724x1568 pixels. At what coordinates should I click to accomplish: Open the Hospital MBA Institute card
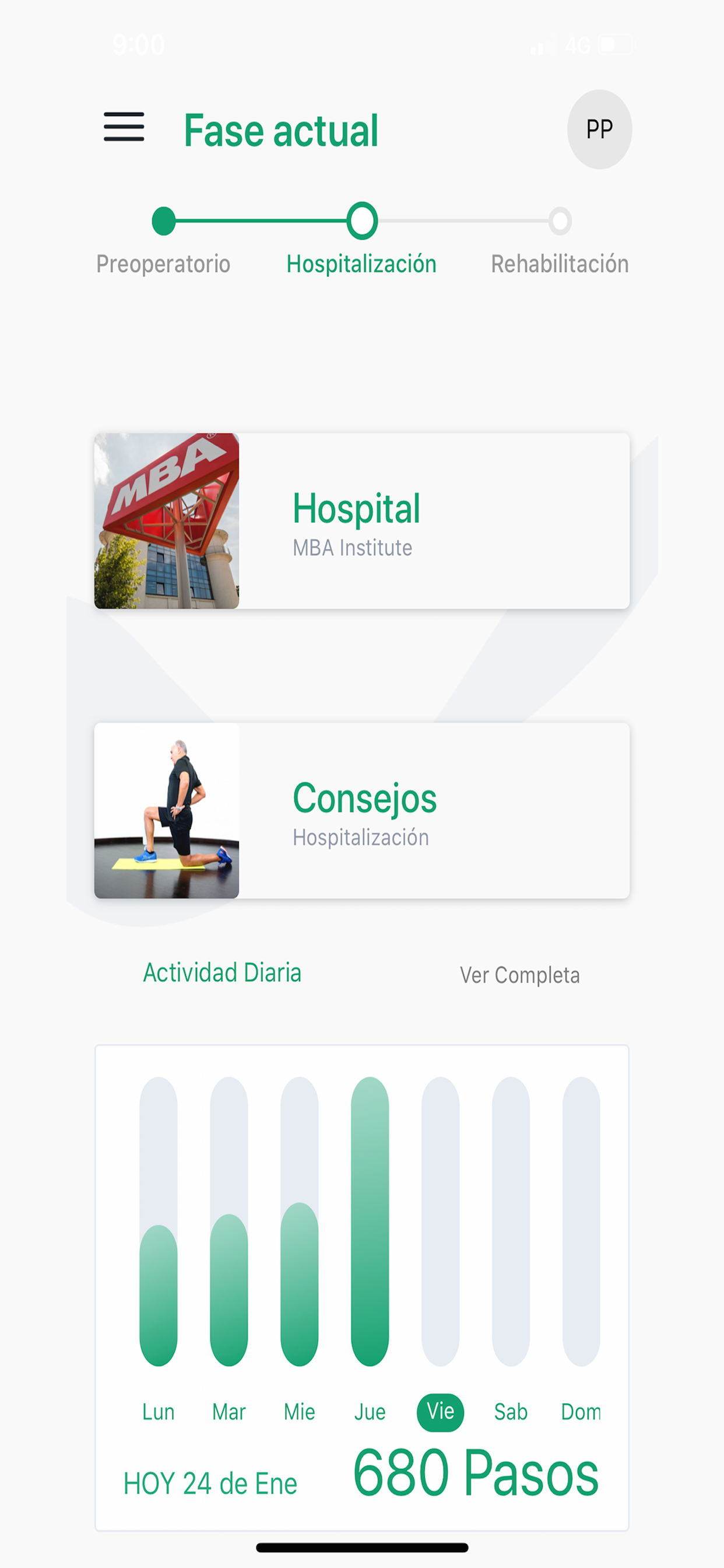(x=362, y=521)
